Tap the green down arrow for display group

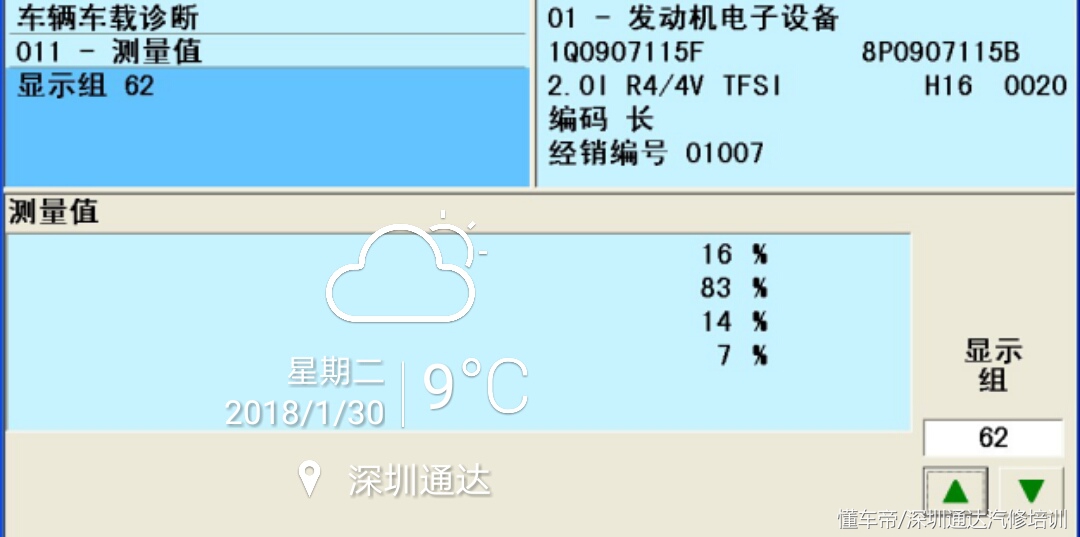tap(1031, 491)
